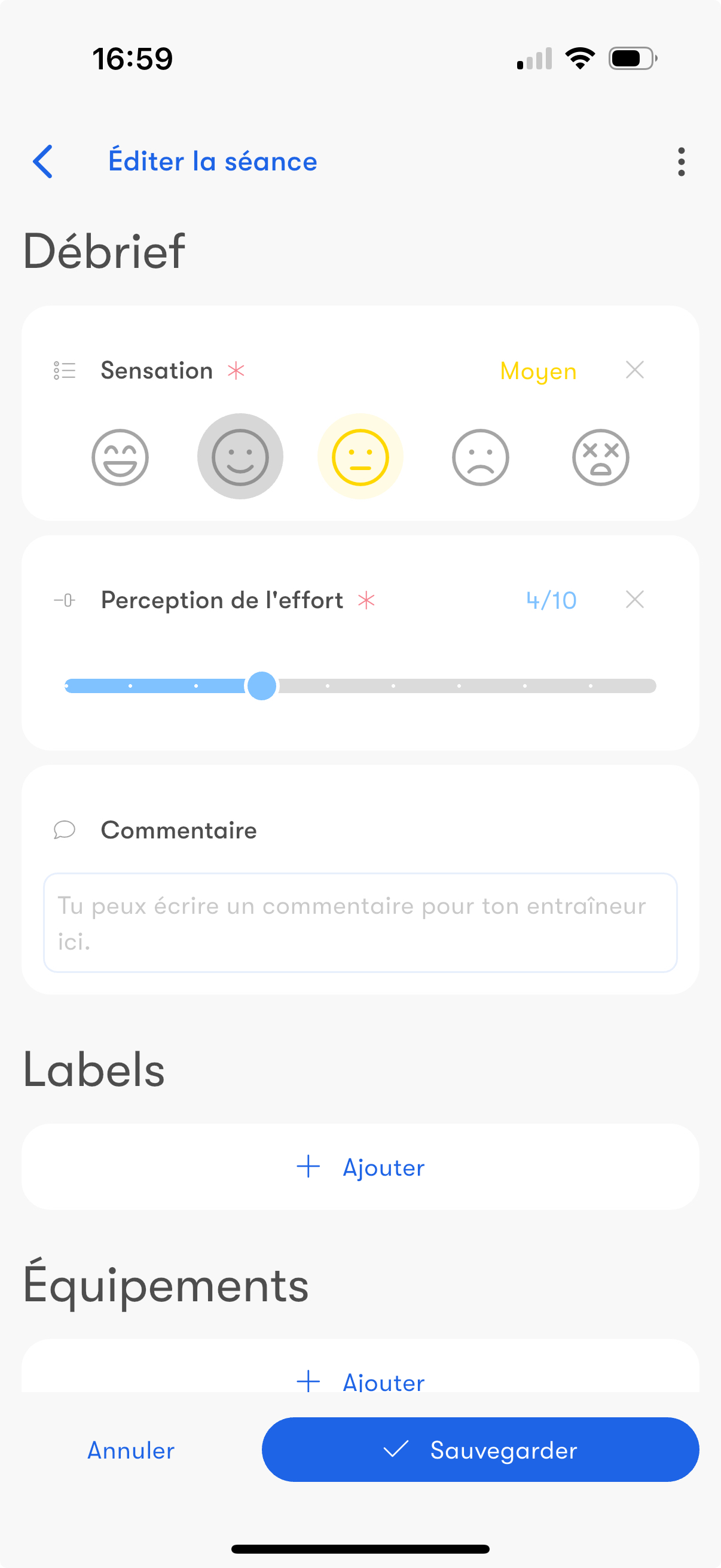Click the Commentaire speech bubble icon

65,829
